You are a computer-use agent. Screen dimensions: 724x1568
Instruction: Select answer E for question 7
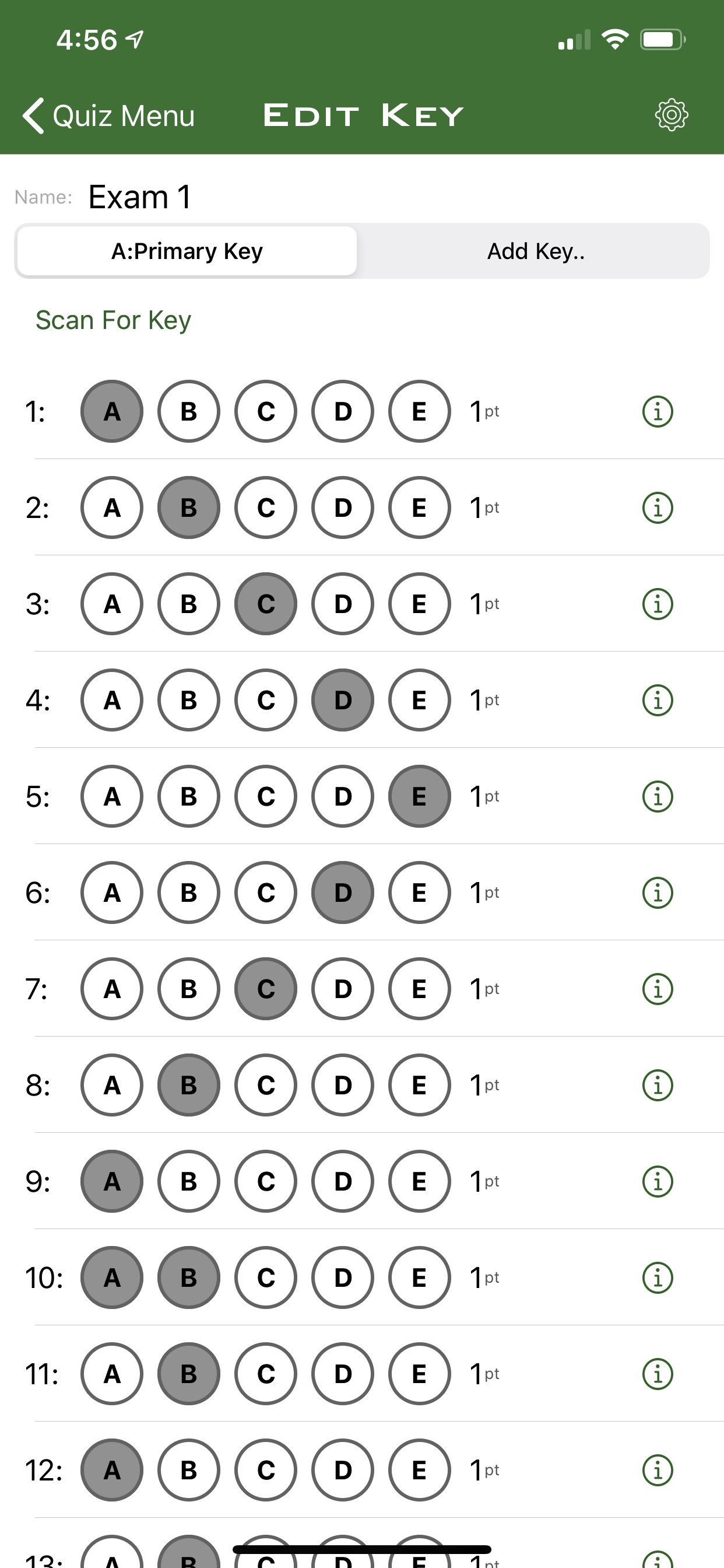419,989
